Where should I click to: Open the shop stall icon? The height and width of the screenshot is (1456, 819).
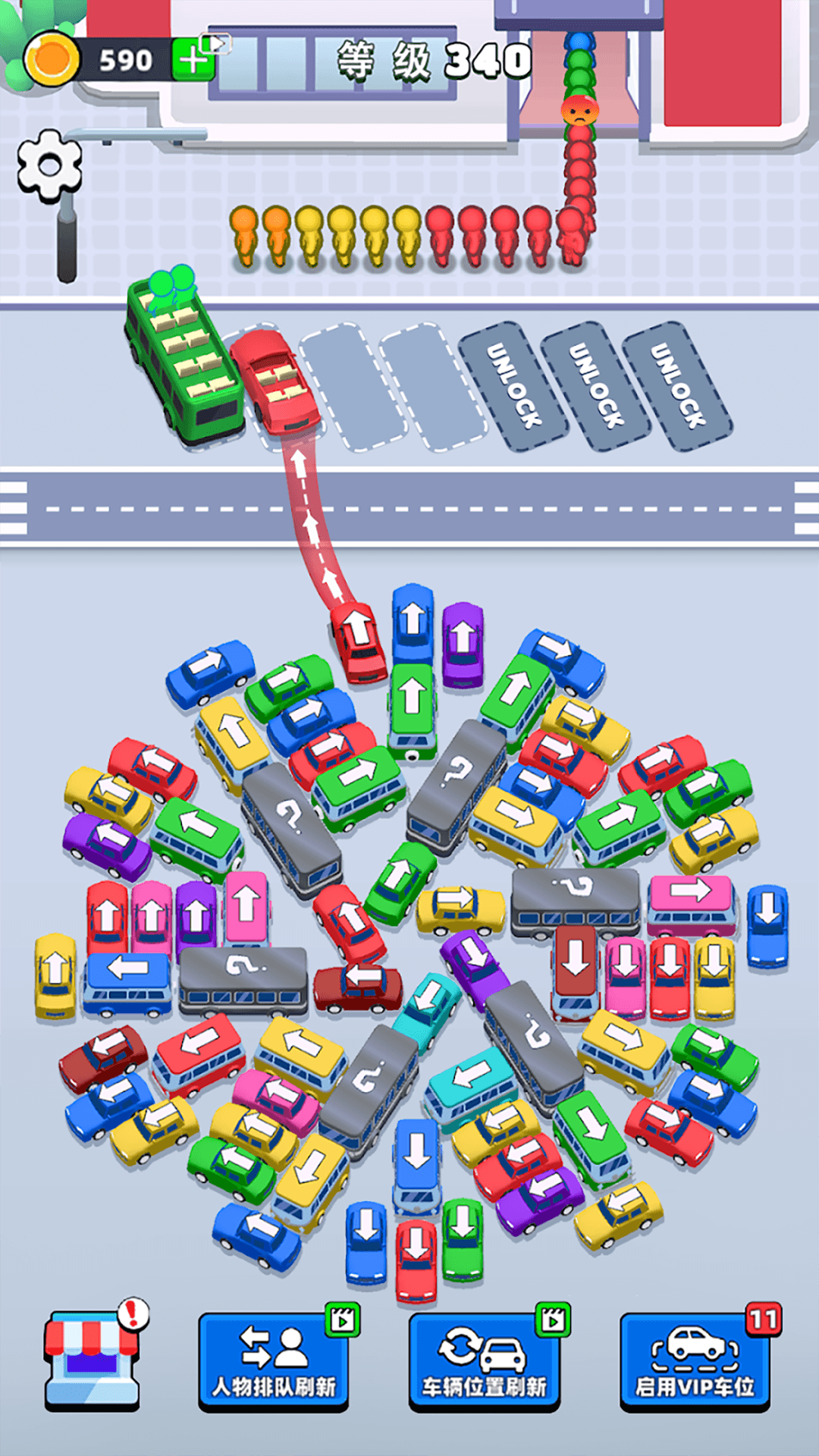coord(93,1361)
